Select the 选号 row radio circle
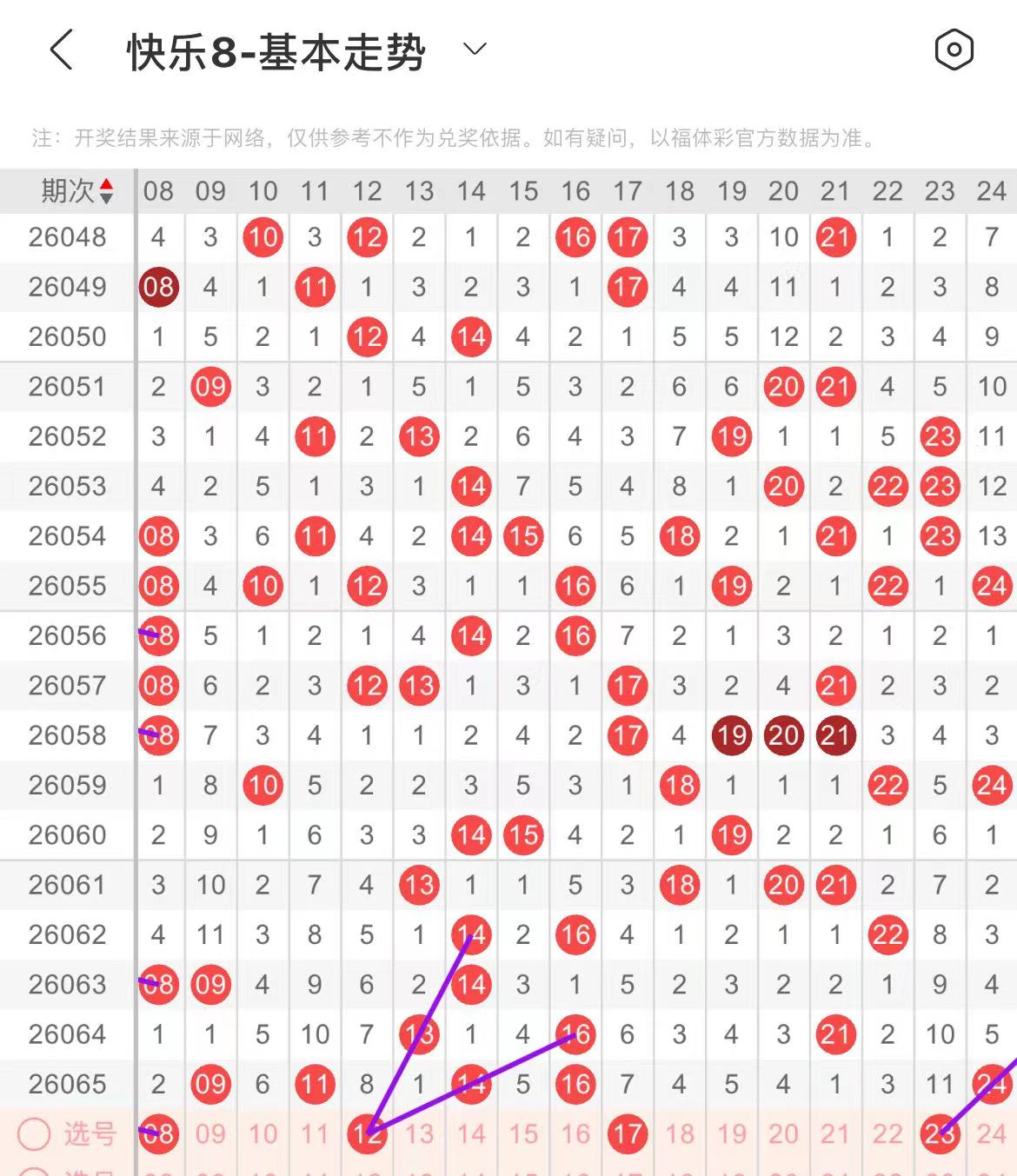 (x=35, y=1133)
